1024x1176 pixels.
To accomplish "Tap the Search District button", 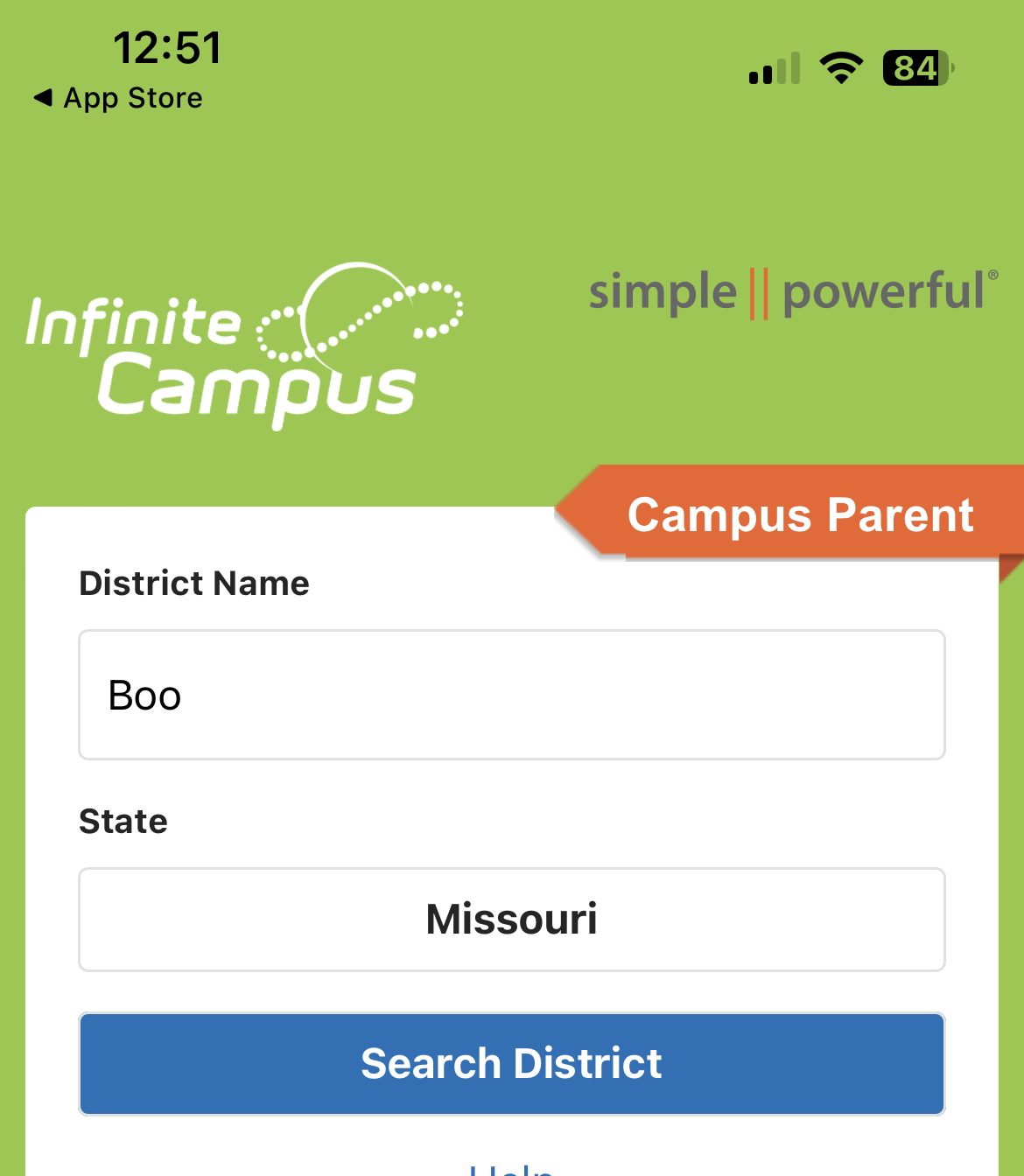I will (x=511, y=1064).
